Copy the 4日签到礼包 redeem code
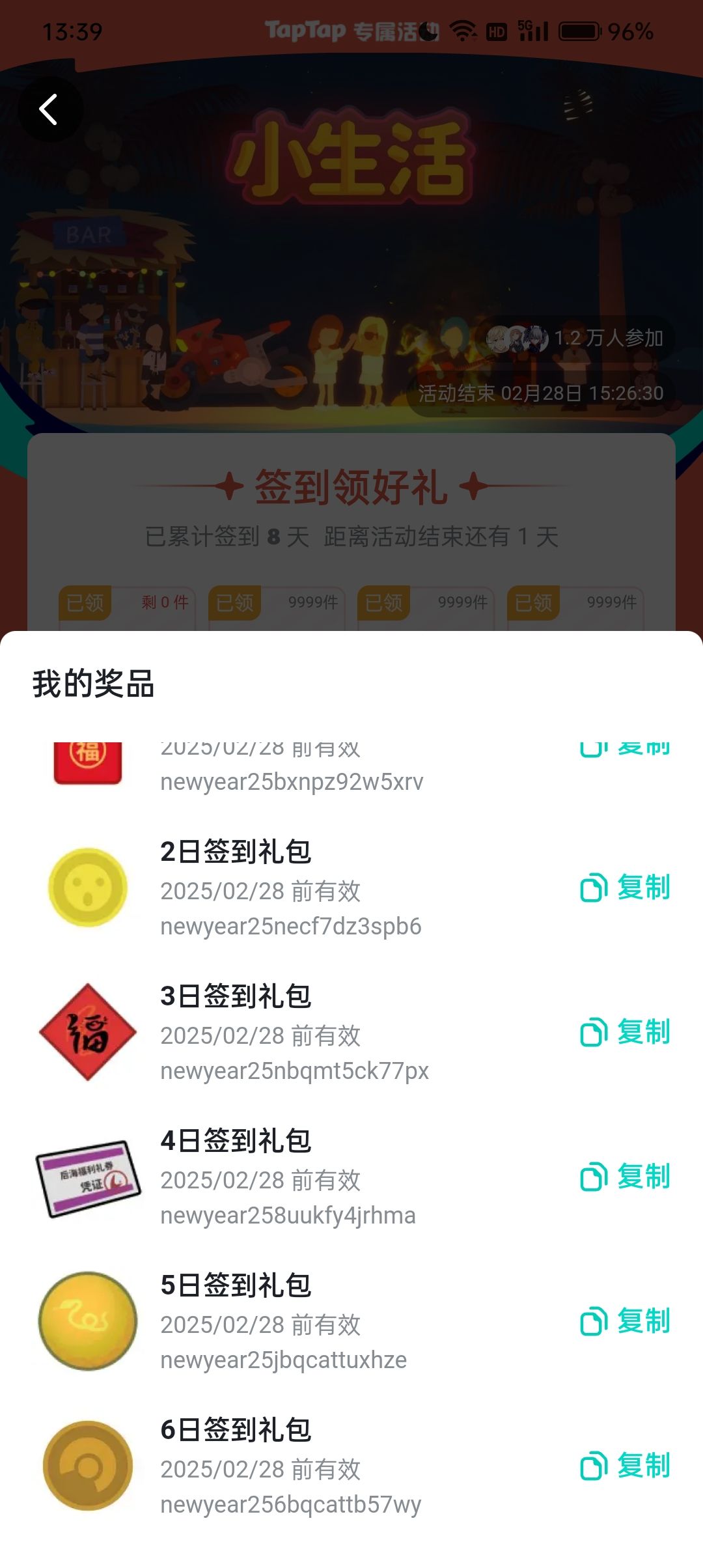The image size is (703, 1568). 625,1177
